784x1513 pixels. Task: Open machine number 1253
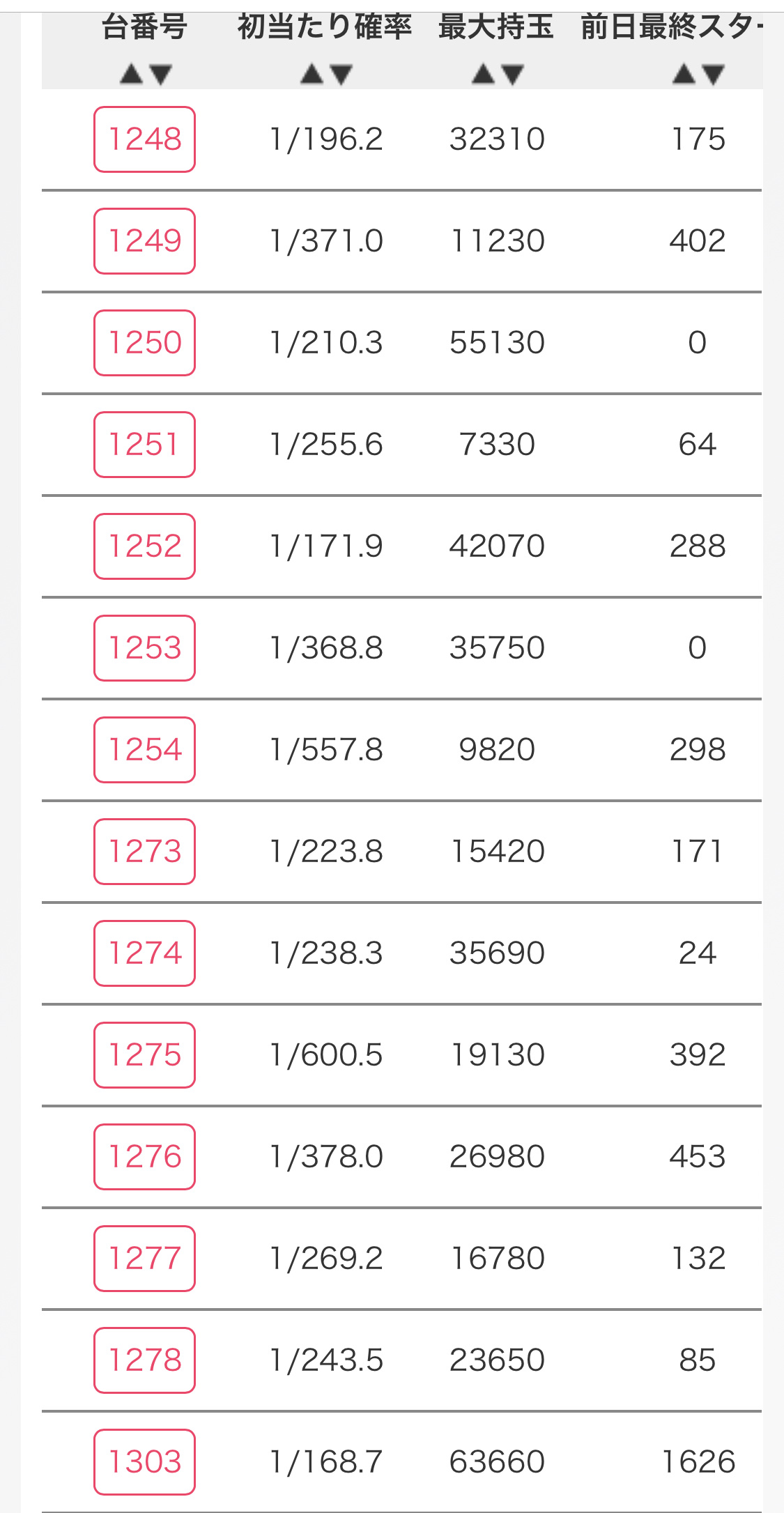pyautogui.click(x=144, y=648)
